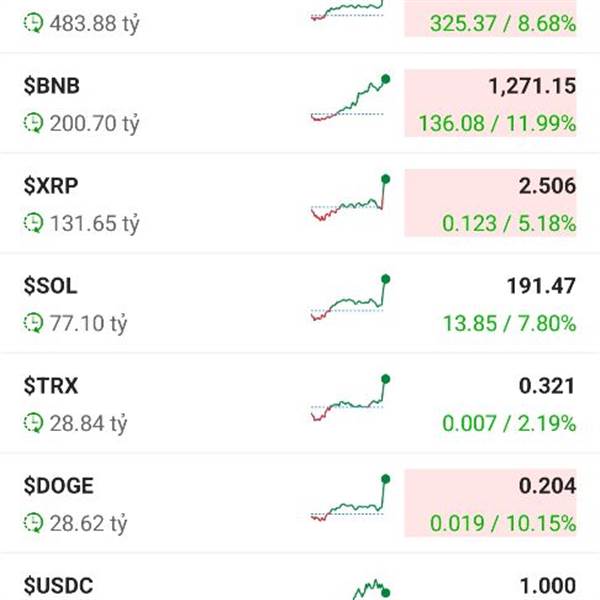Viewport: 600px width, 600px height.
Task: View details for $TRX
Action: (300, 403)
